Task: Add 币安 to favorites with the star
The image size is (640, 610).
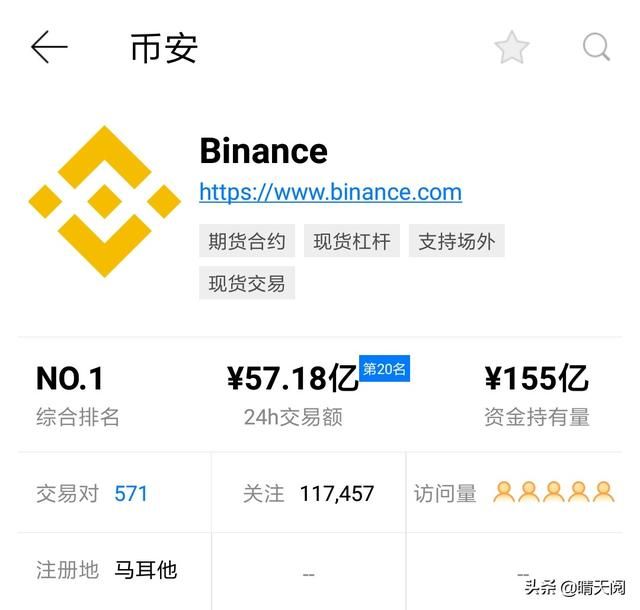Action: click(x=511, y=48)
